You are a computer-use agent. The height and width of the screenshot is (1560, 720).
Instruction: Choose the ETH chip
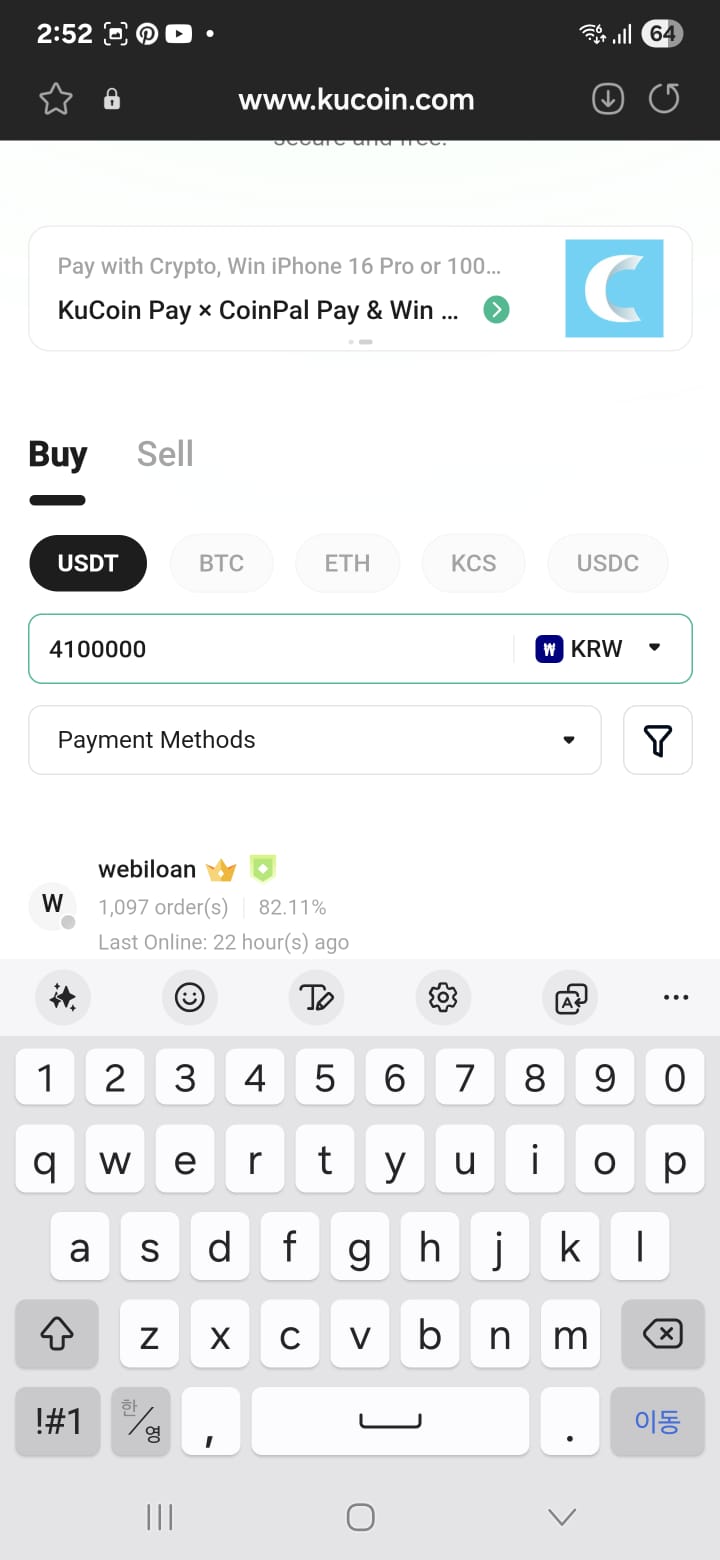347,563
